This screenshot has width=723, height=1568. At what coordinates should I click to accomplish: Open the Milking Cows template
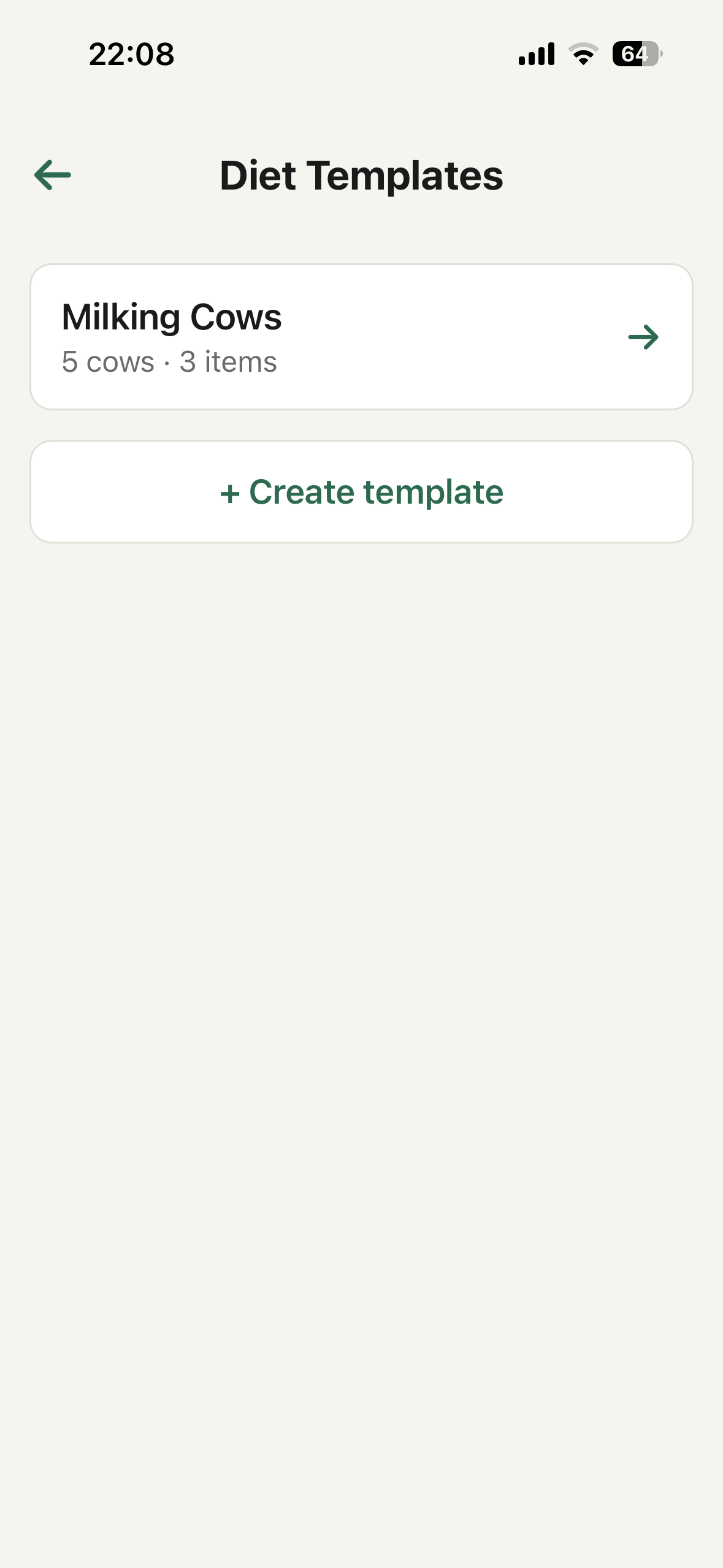point(361,337)
